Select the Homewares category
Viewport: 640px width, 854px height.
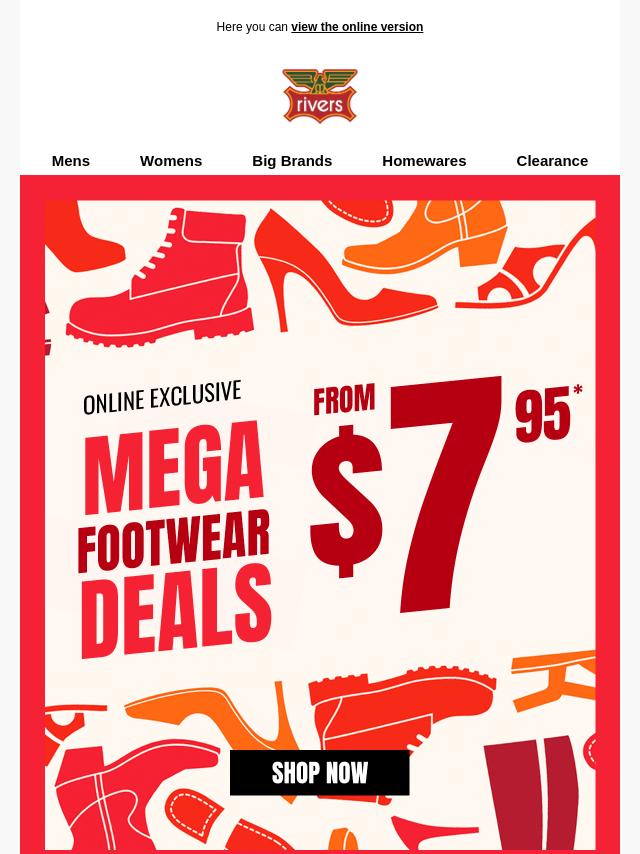424,160
